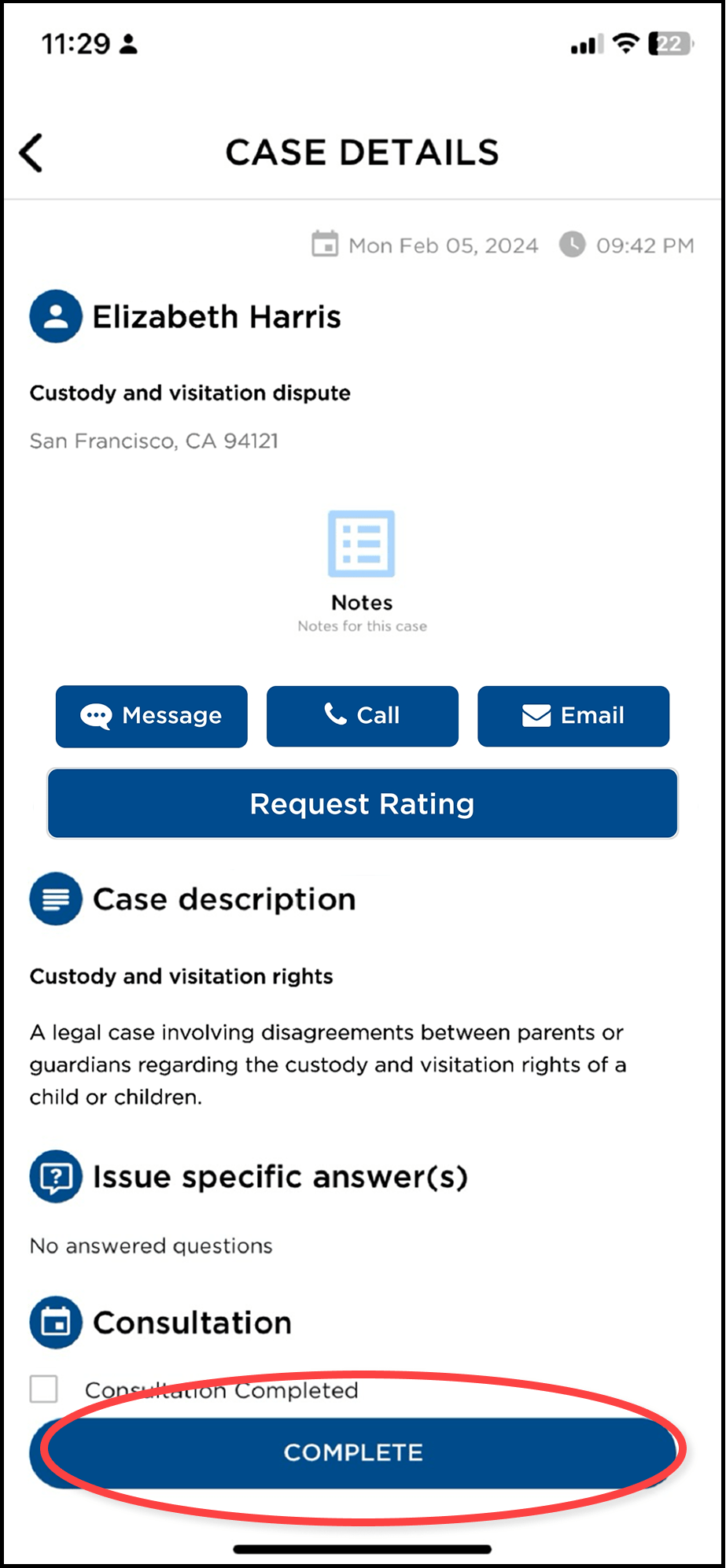Open Notes for this case
The image size is (726, 1568).
tap(362, 545)
